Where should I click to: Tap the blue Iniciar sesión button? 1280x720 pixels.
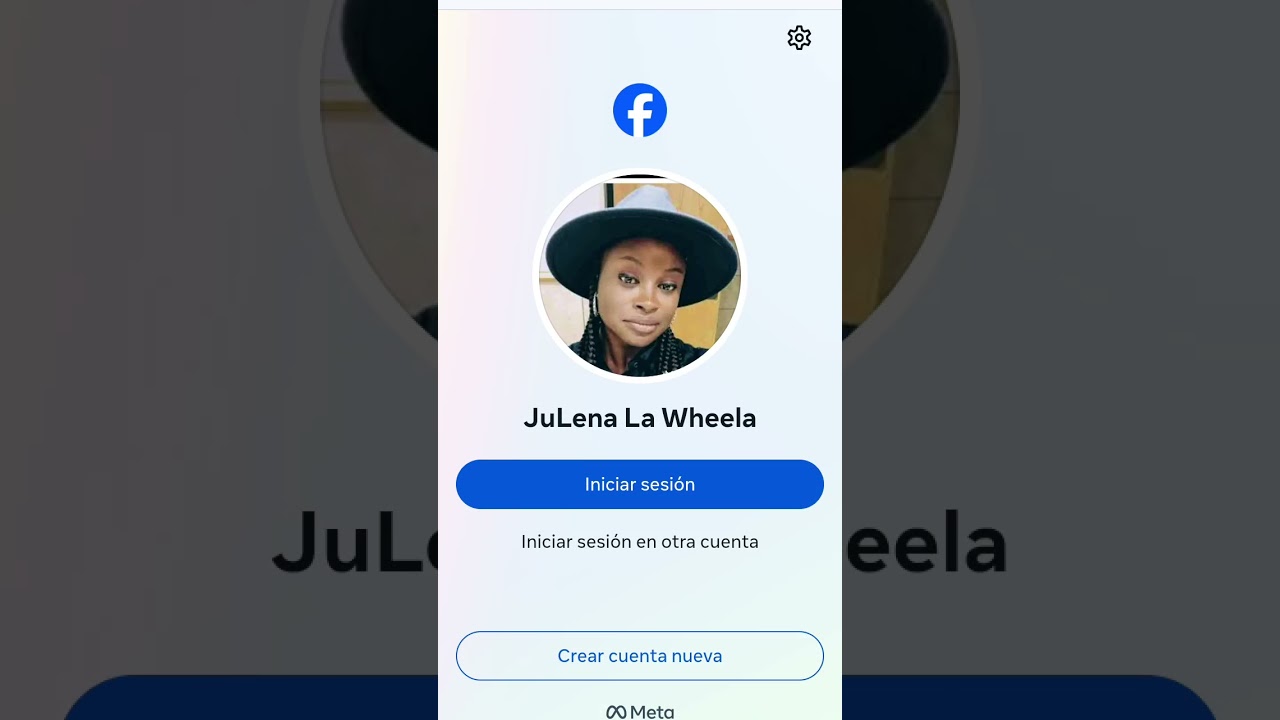(x=640, y=484)
